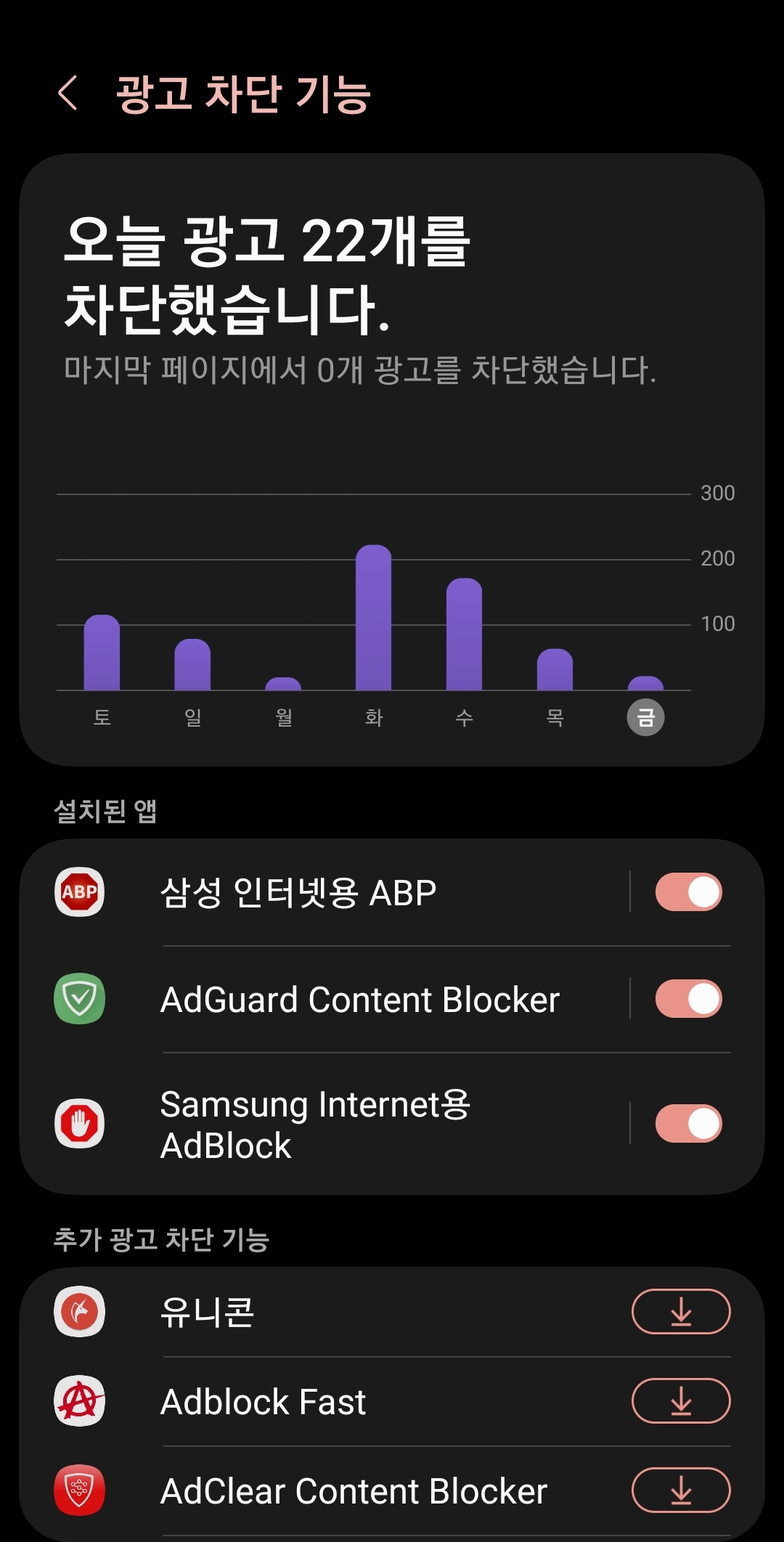Image resolution: width=784 pixels, height=1542 pixels.
Task: Click the AdClear Content Blocker shield icon
Action: point(80,1492)
